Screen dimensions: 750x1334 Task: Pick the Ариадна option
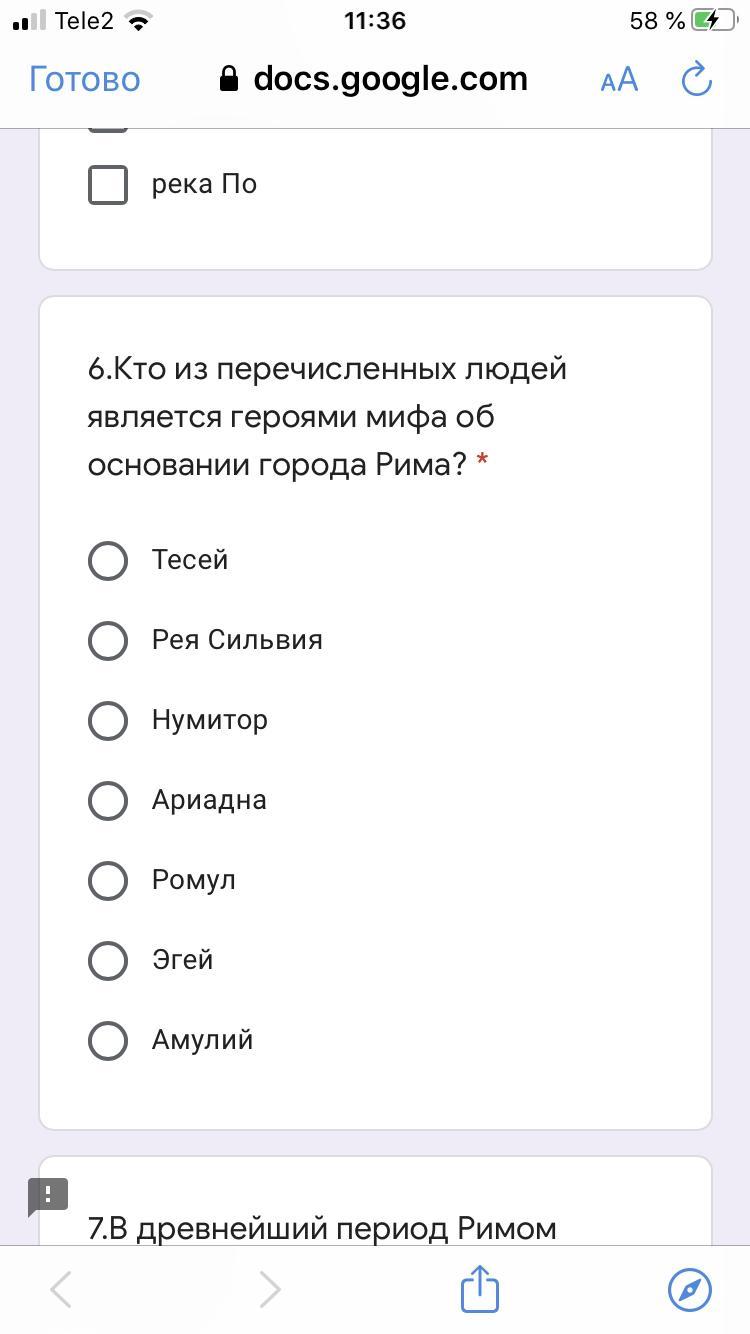point(108,801)
